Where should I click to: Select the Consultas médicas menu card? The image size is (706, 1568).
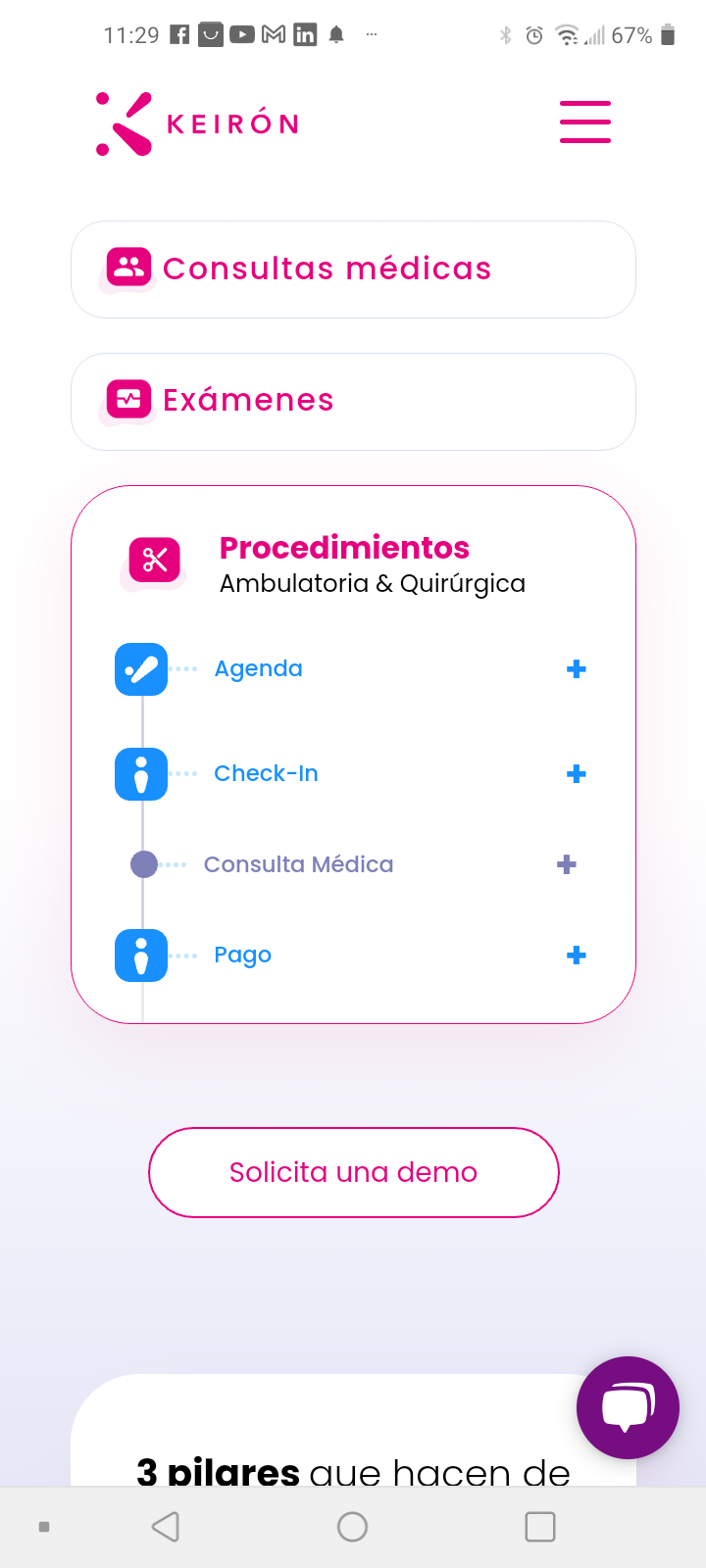point(353,268)
